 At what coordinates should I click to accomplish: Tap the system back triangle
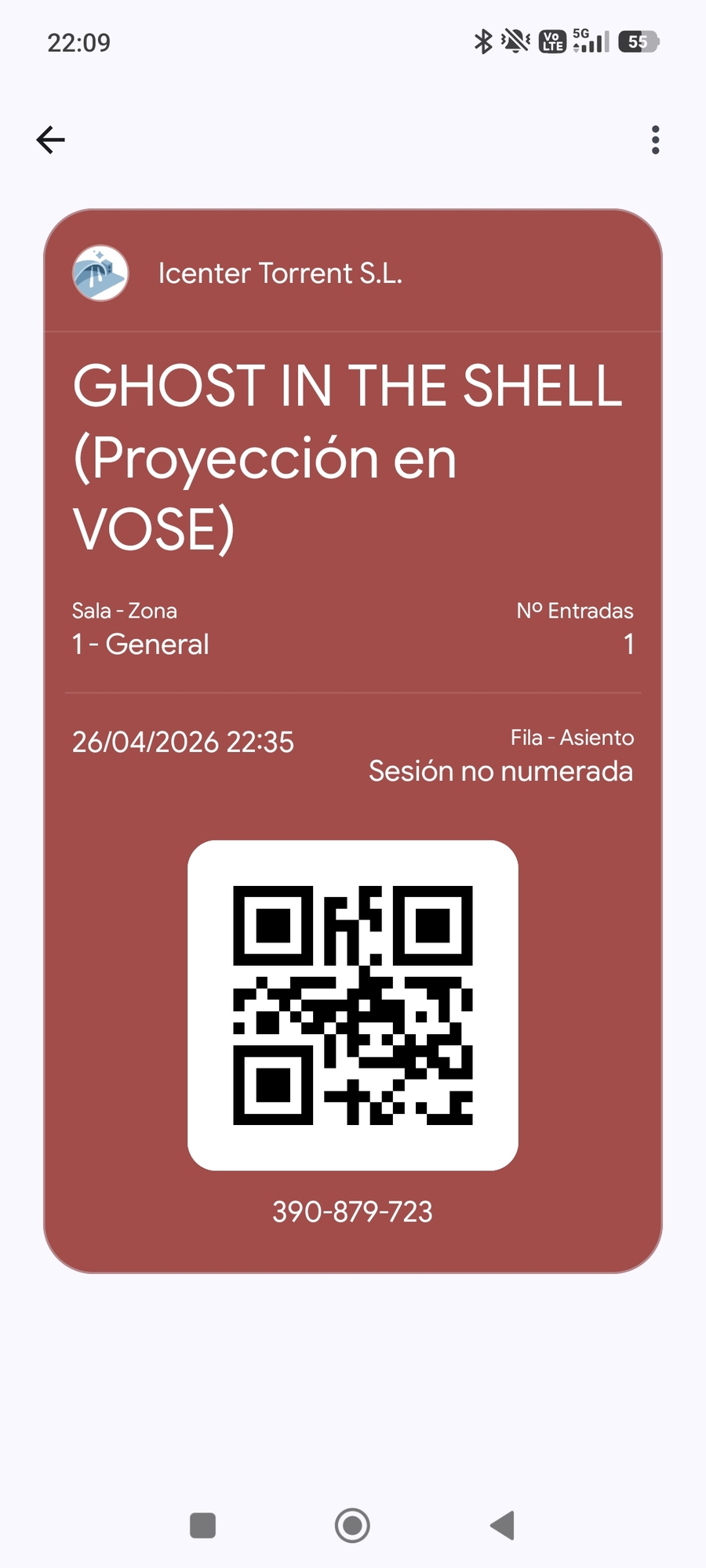pos(502,1525)
